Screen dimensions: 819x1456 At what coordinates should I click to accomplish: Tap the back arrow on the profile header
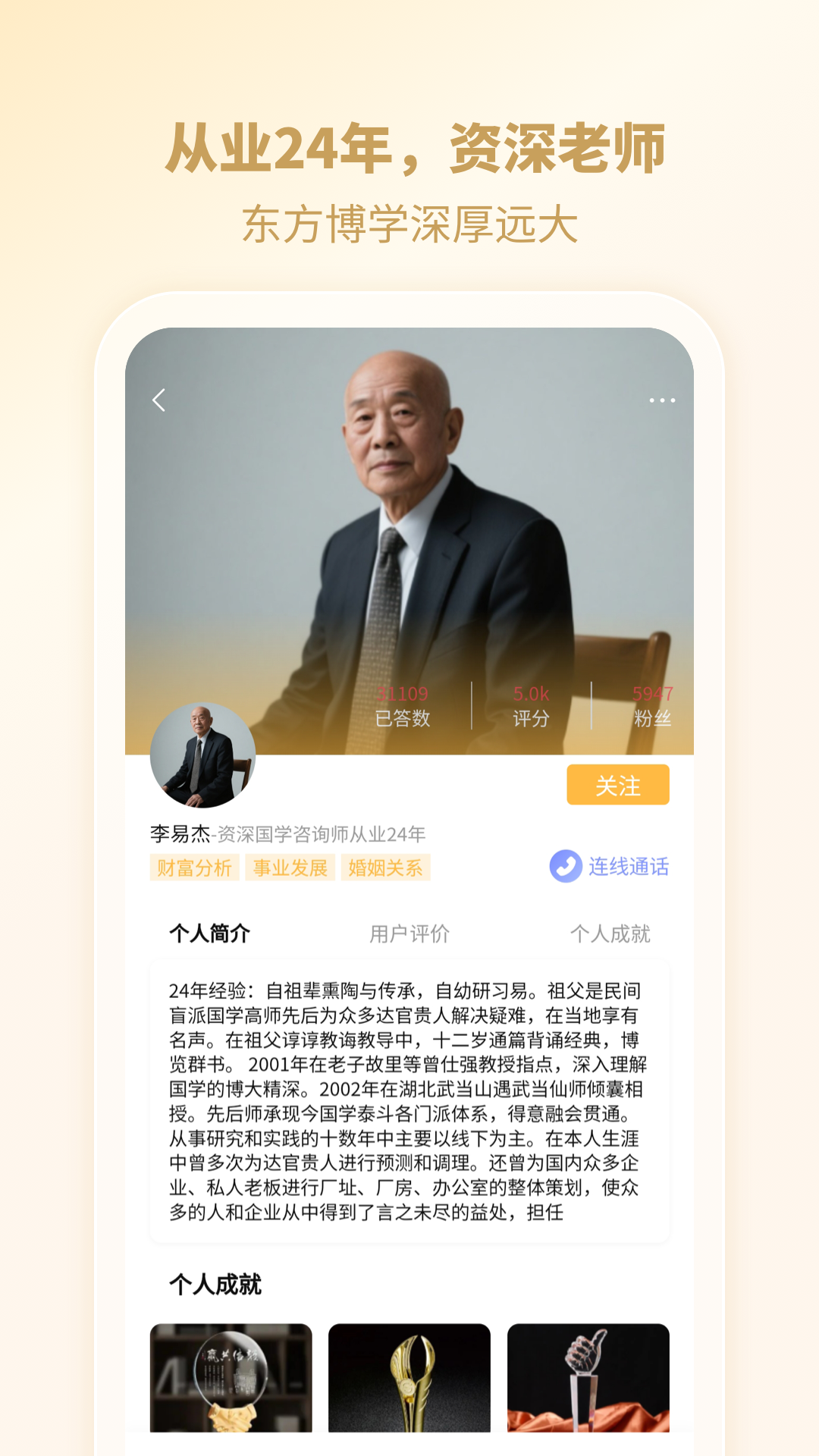[x=159, y=399]
